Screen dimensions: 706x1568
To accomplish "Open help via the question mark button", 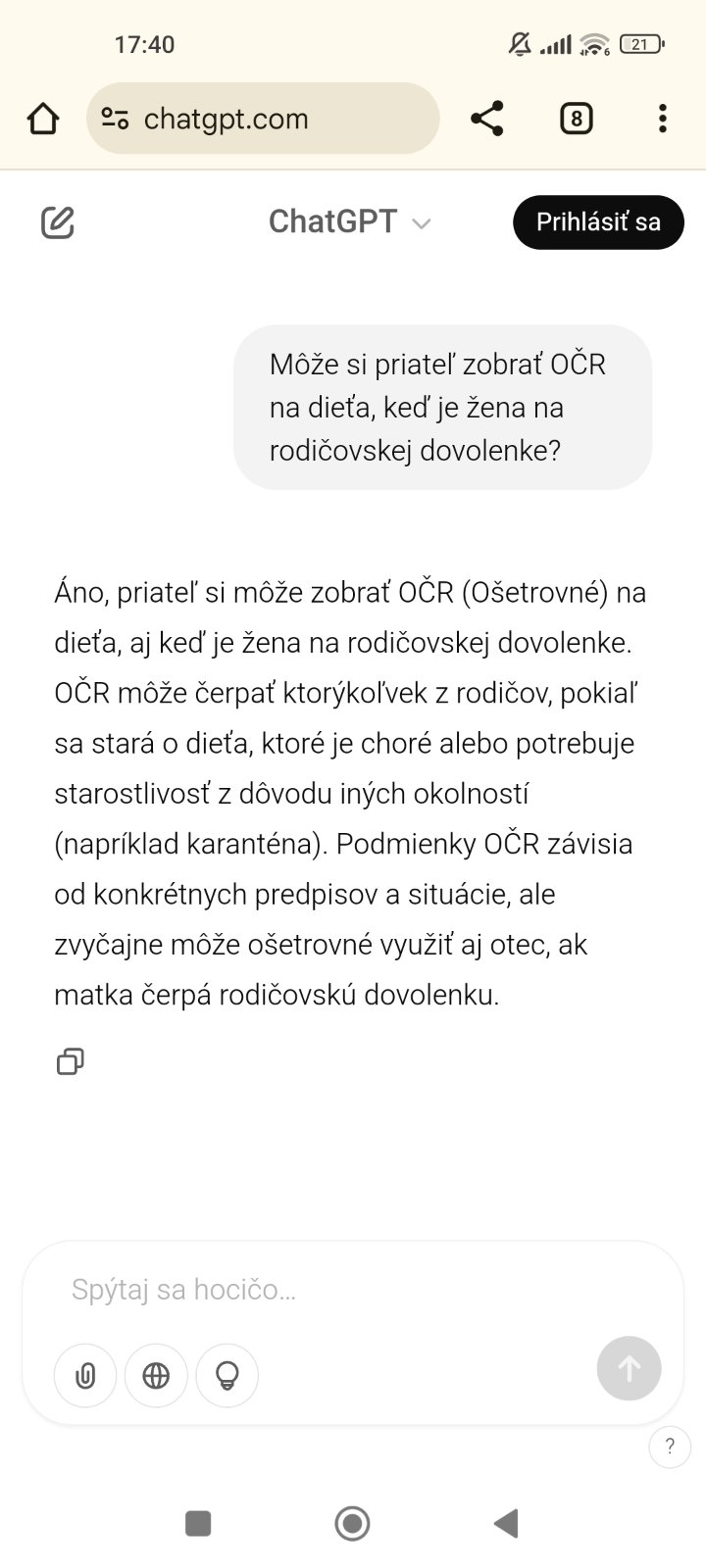I will (670, 1446).
